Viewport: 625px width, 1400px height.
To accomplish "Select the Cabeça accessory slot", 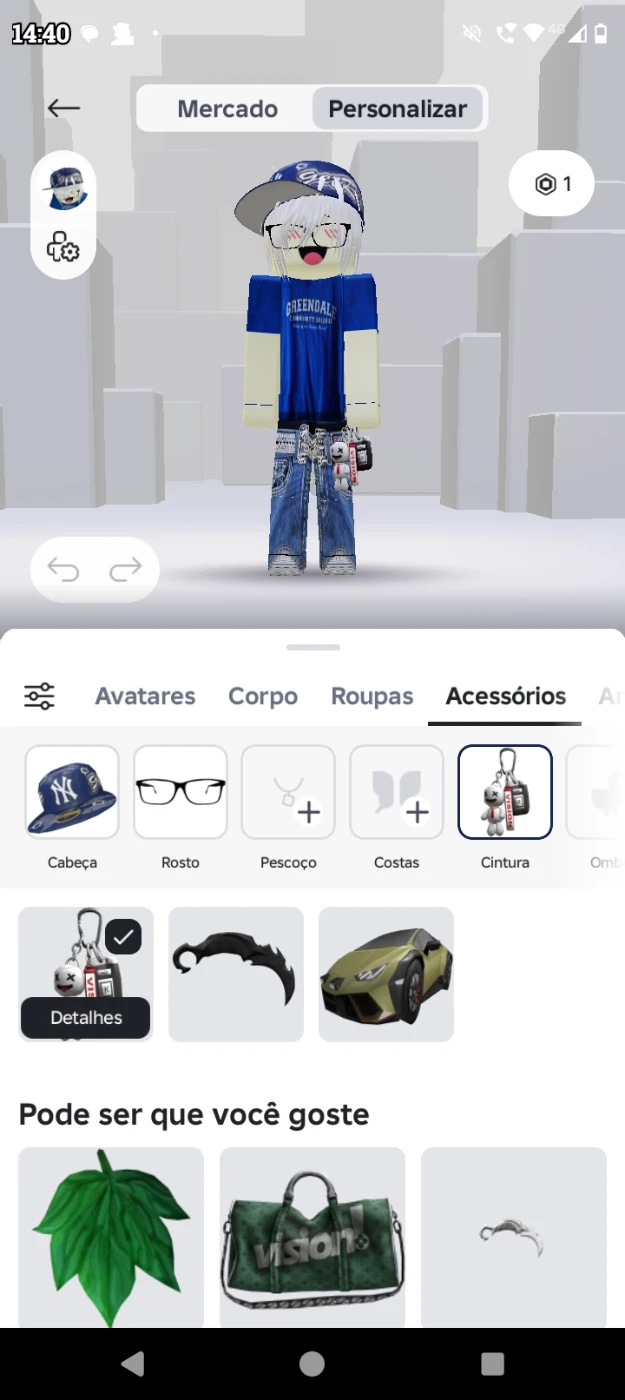I will pos(72,792).
